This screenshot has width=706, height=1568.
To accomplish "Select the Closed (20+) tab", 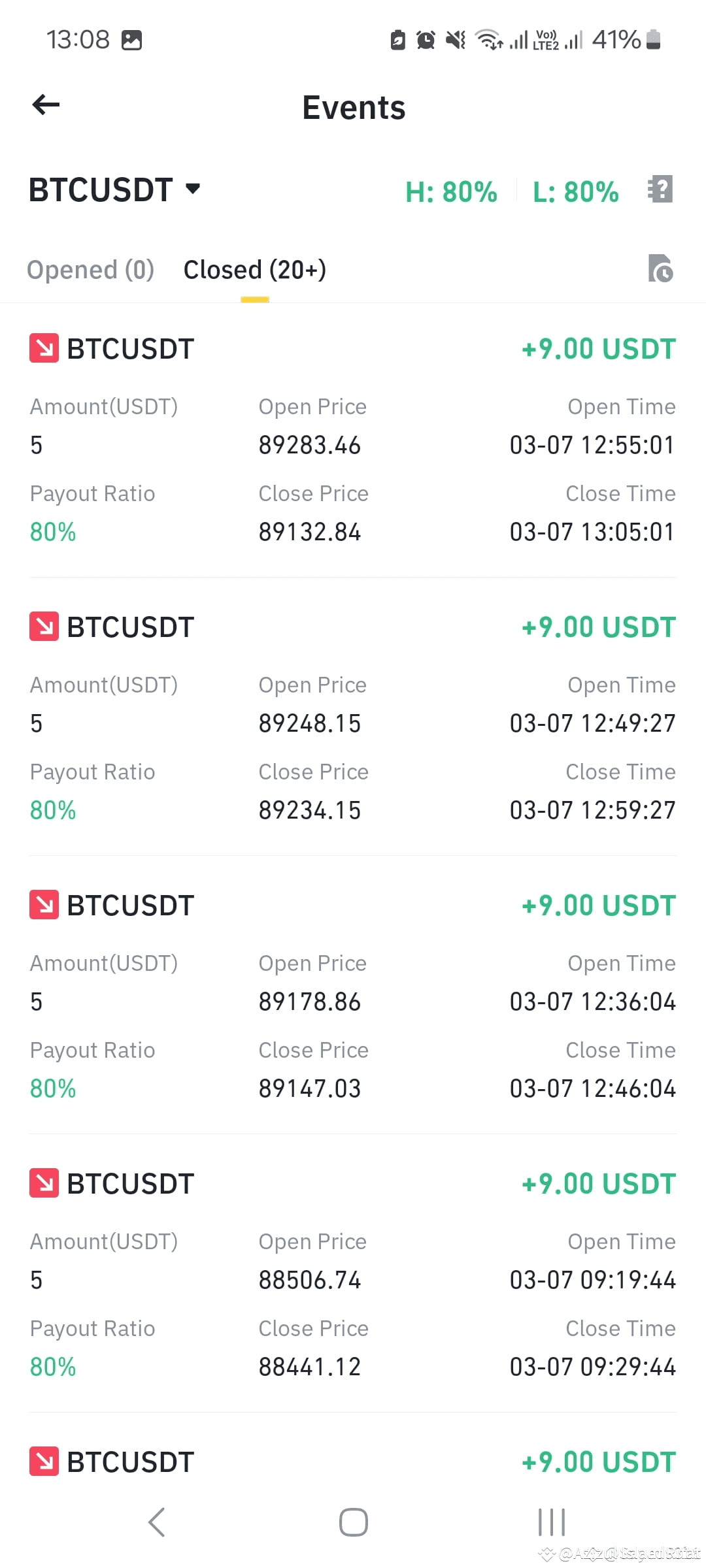I will 255,270.
